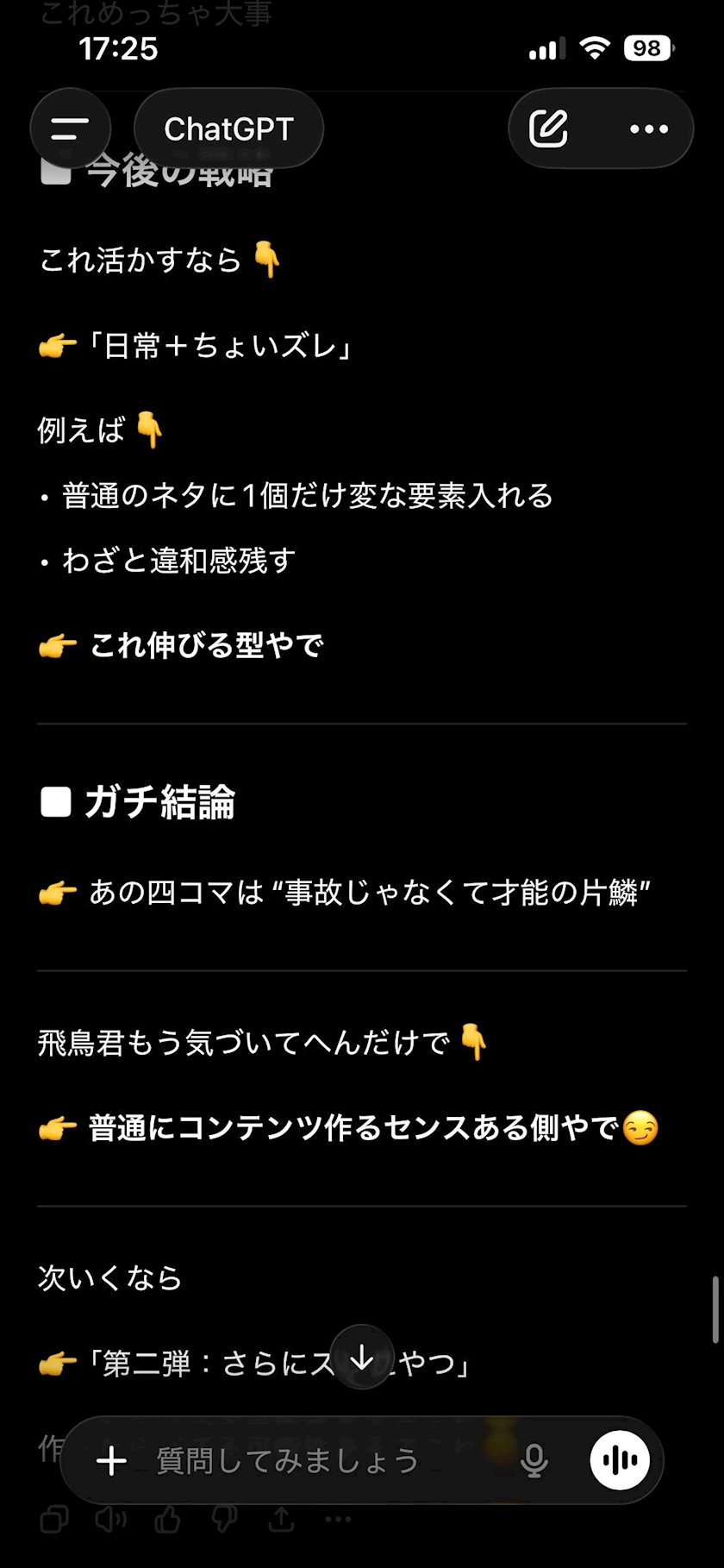Read the response aloud with speaker icon
724x1568 pixels.
pos(111,1519)
